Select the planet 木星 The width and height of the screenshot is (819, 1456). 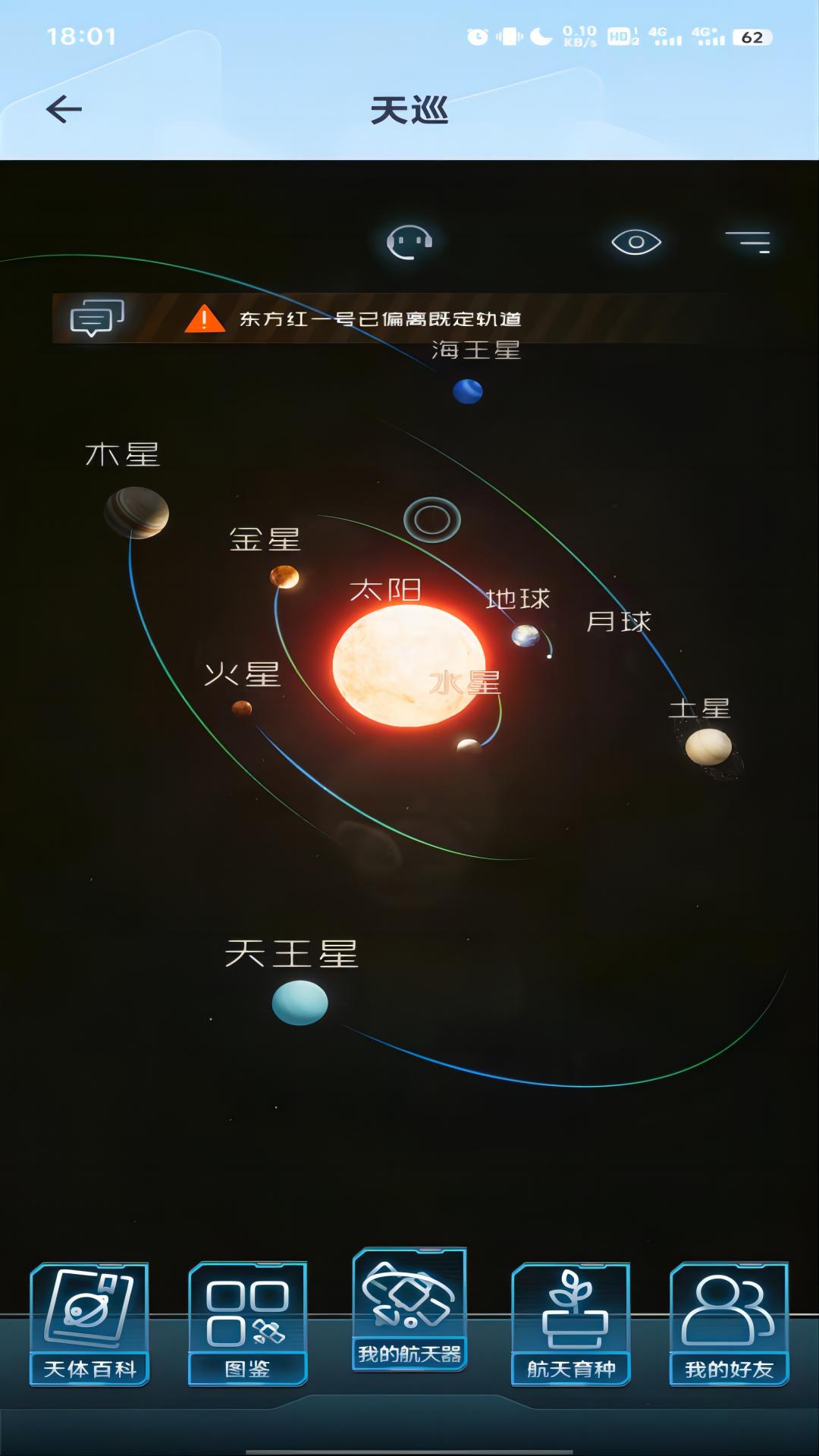coord(136,513)
